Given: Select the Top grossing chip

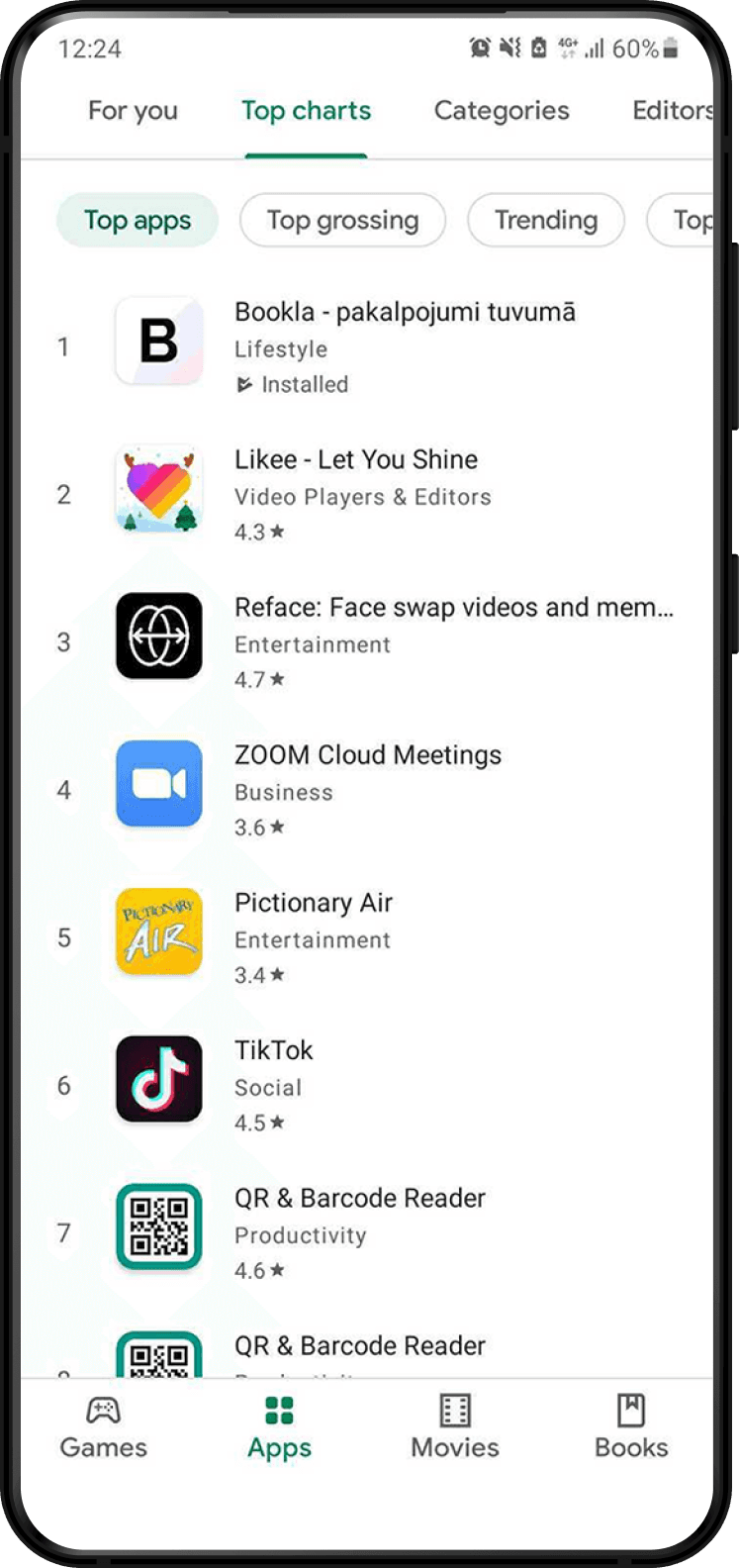Looking at the screenshot, I should [342, 220].
